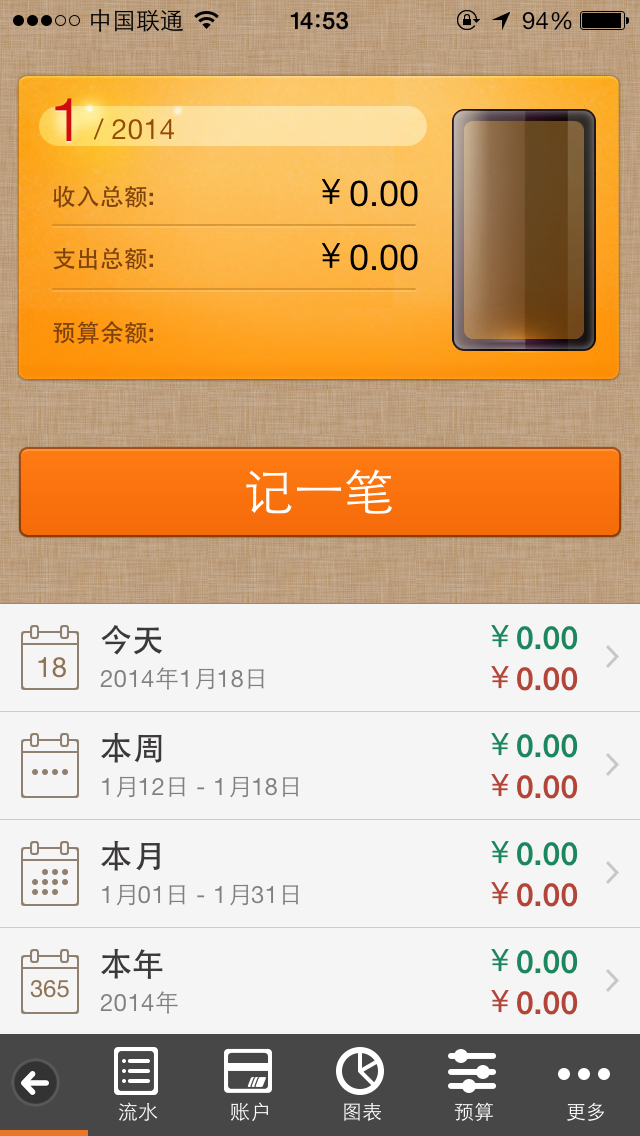Switch to the 图表 tab
The height and width of the screenshot is (1136, 640).
[x=361, y=1085]
